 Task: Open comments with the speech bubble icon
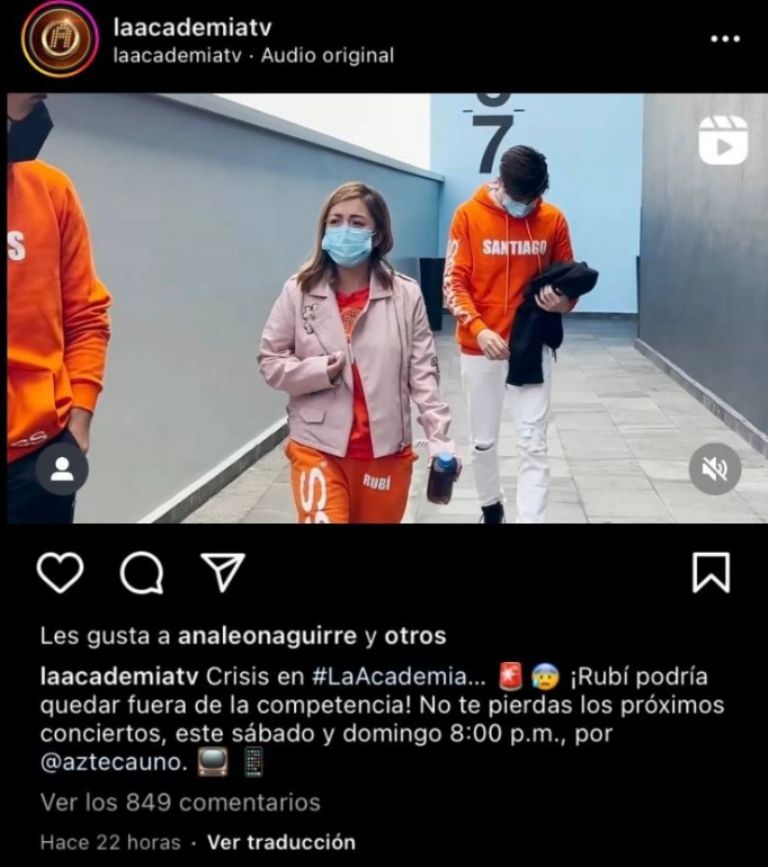point(142,573)
